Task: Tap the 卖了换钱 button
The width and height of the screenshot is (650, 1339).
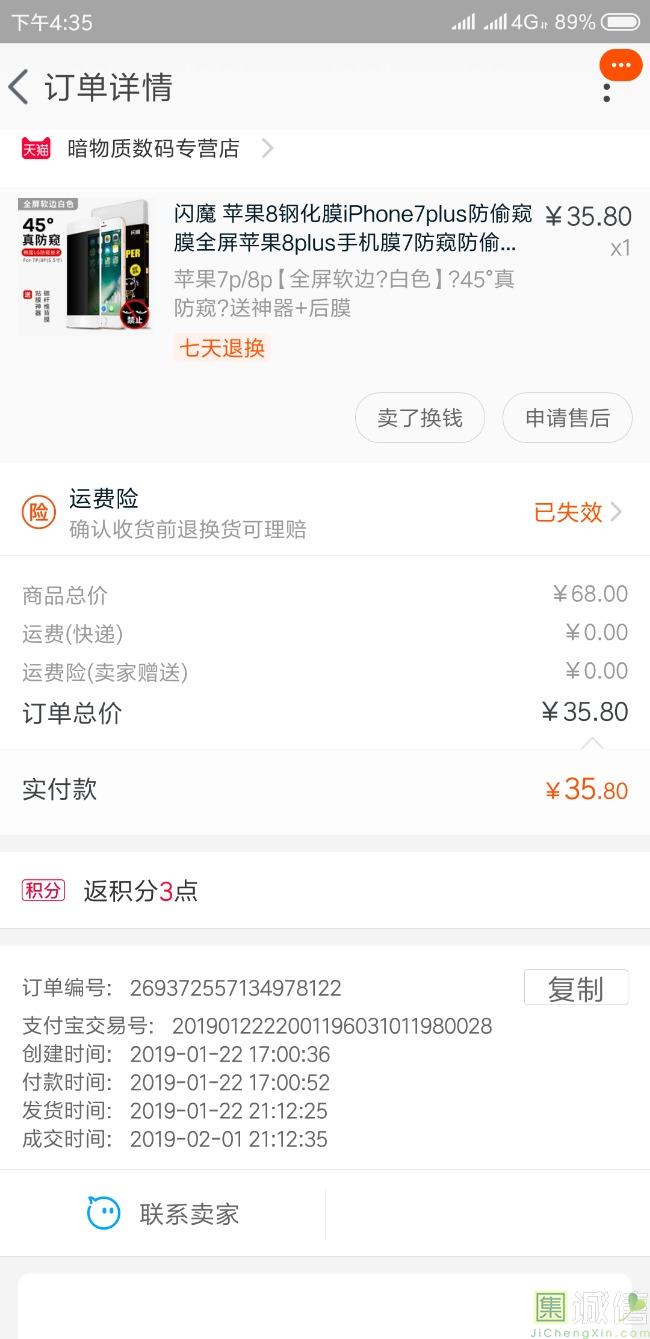Action: [x=419, y=418]
